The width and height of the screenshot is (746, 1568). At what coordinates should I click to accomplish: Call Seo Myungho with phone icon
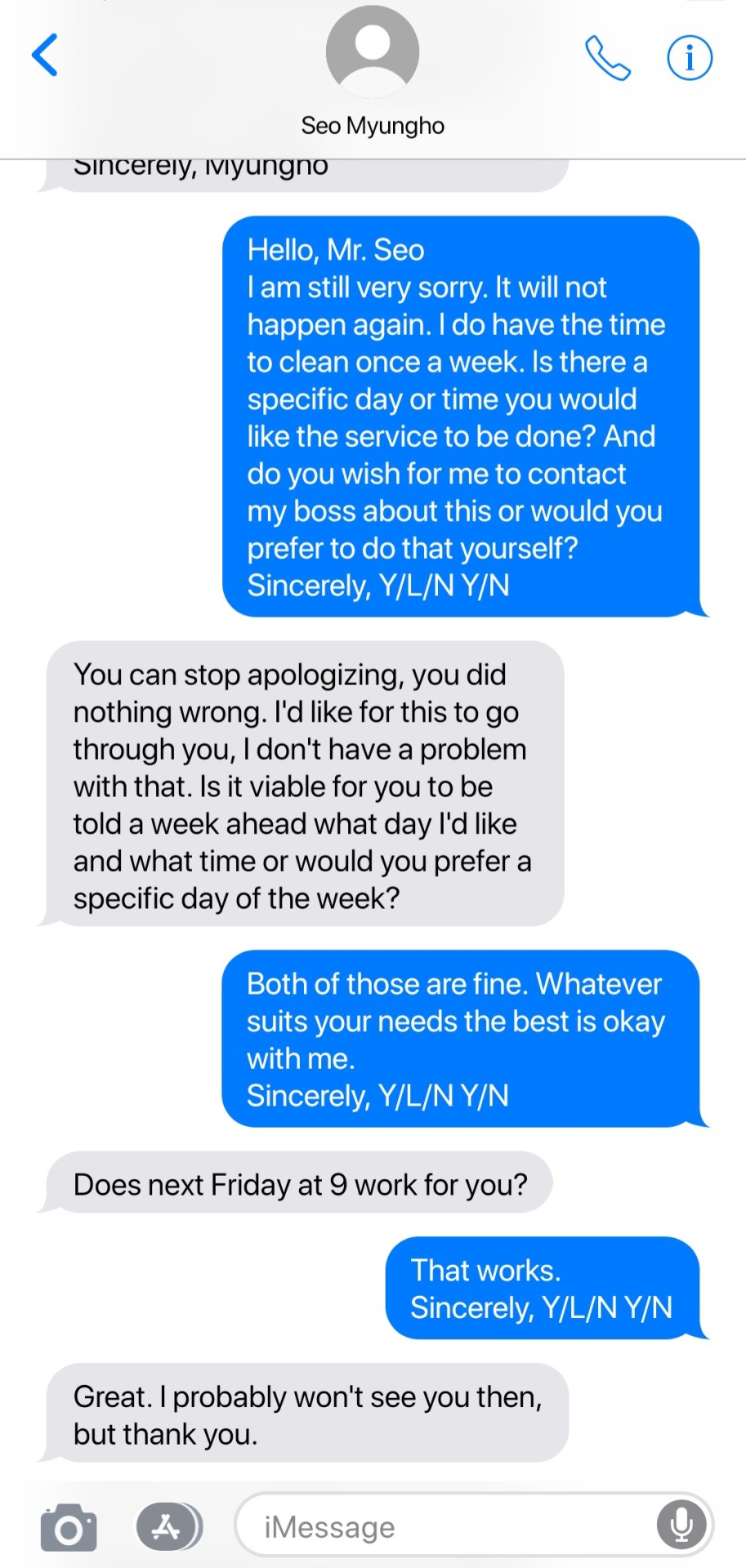point(608,58)
